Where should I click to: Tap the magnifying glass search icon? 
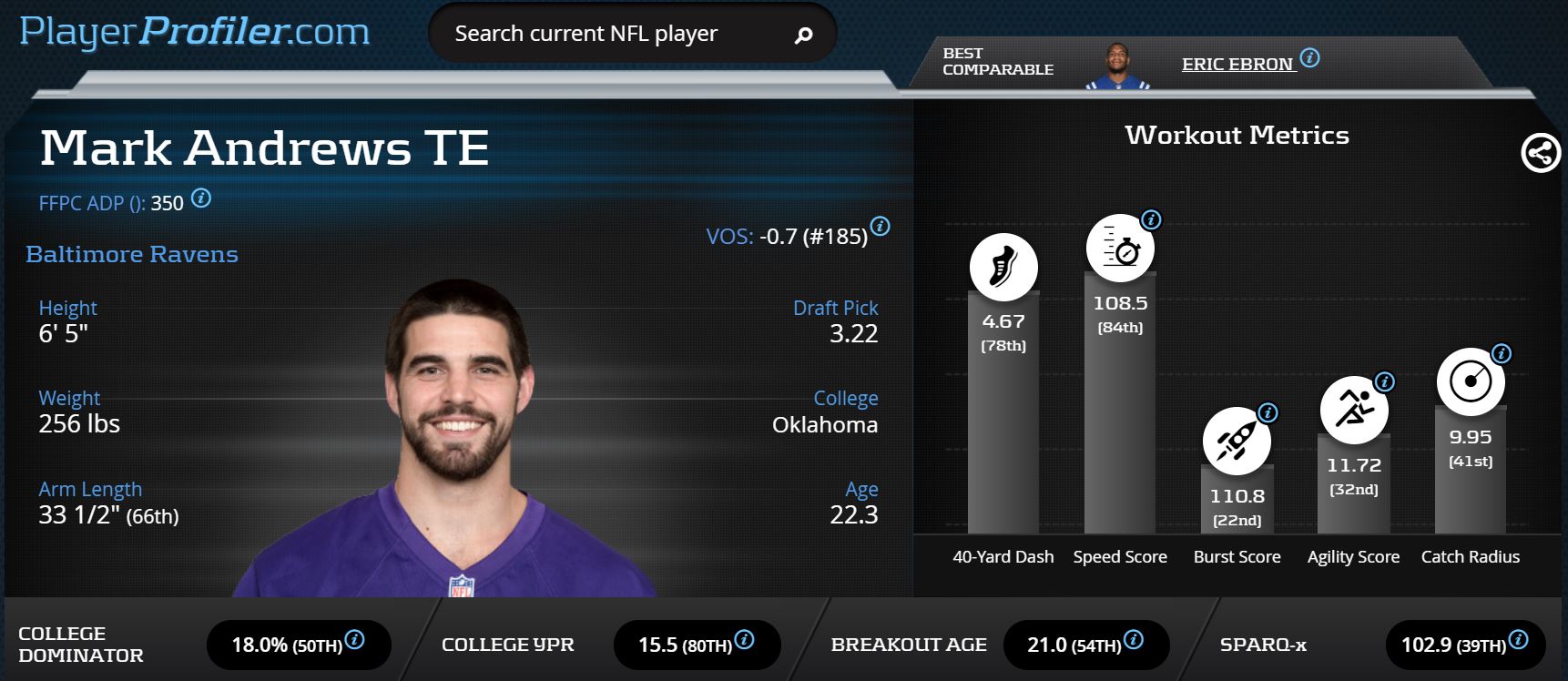pos(803,36)
